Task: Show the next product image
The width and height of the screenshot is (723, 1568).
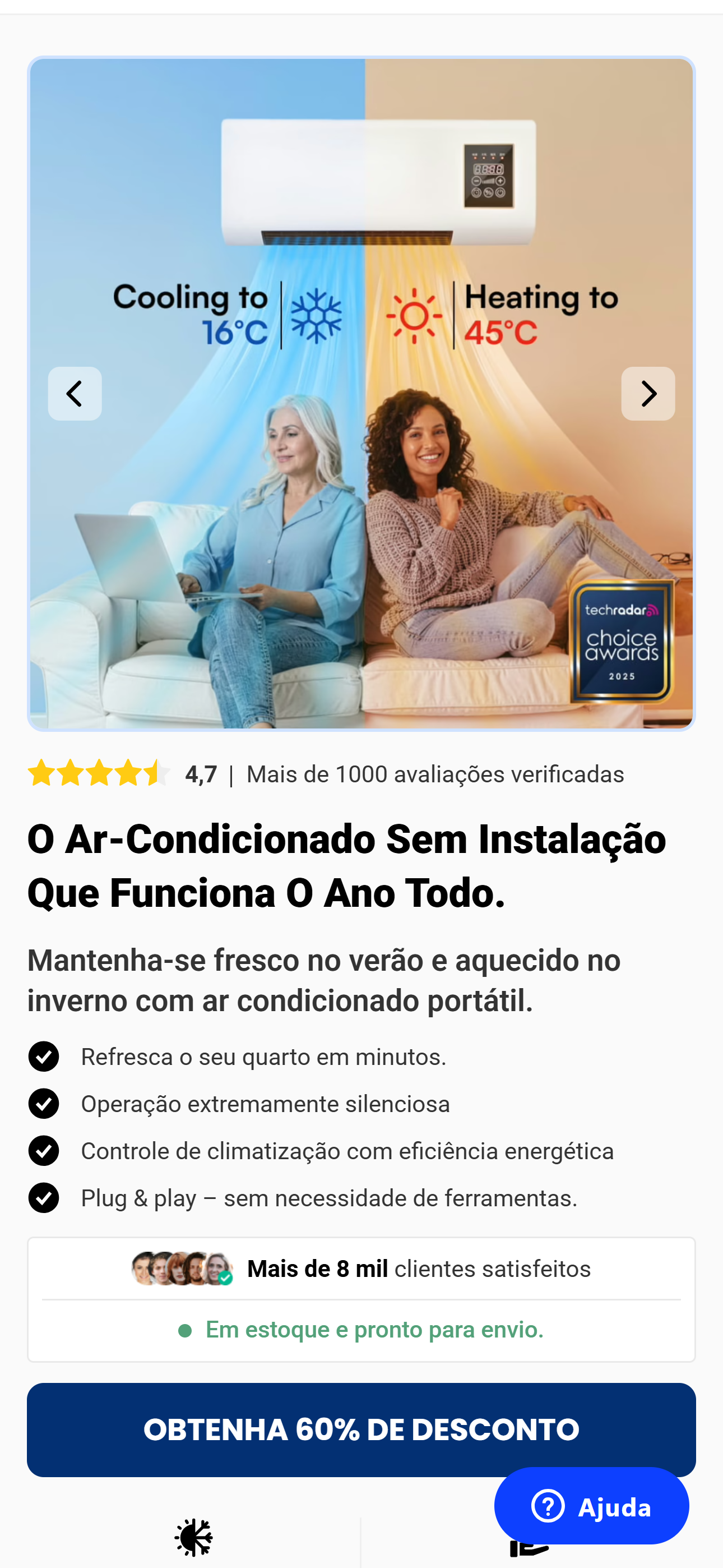Action: click(647, 394)
